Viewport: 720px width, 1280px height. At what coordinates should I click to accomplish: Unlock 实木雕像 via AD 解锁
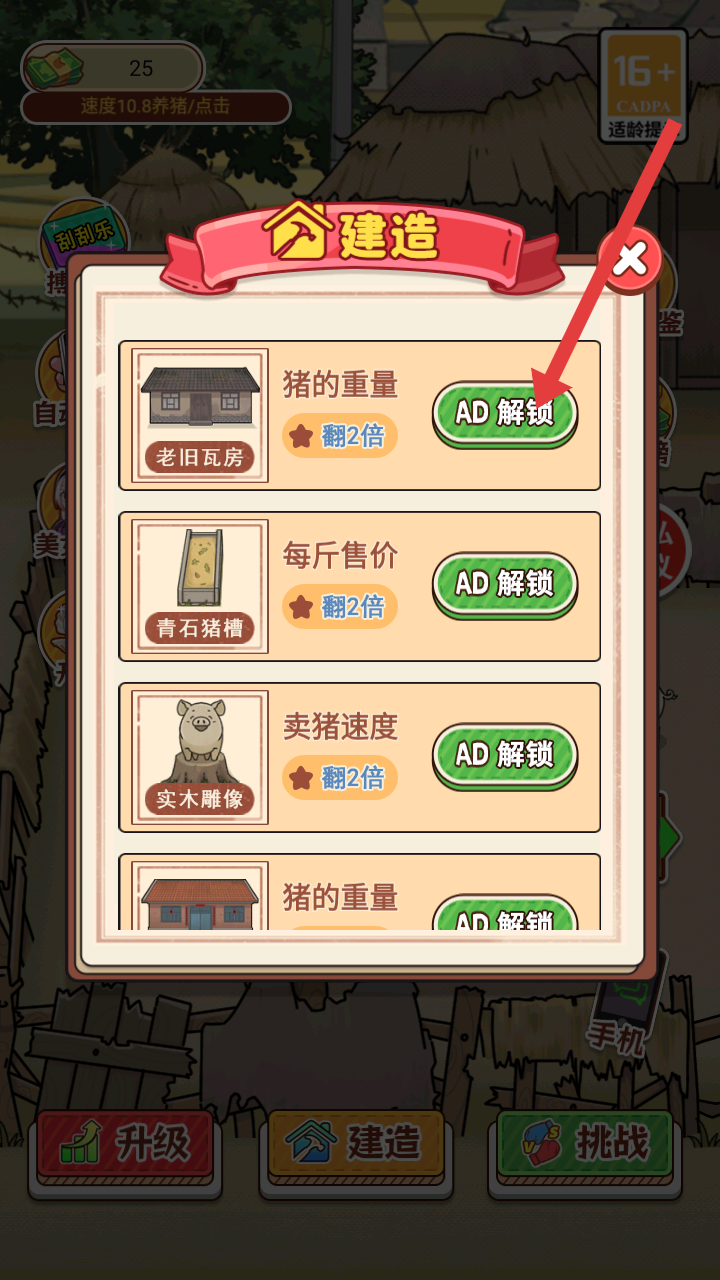coord(505,756)
